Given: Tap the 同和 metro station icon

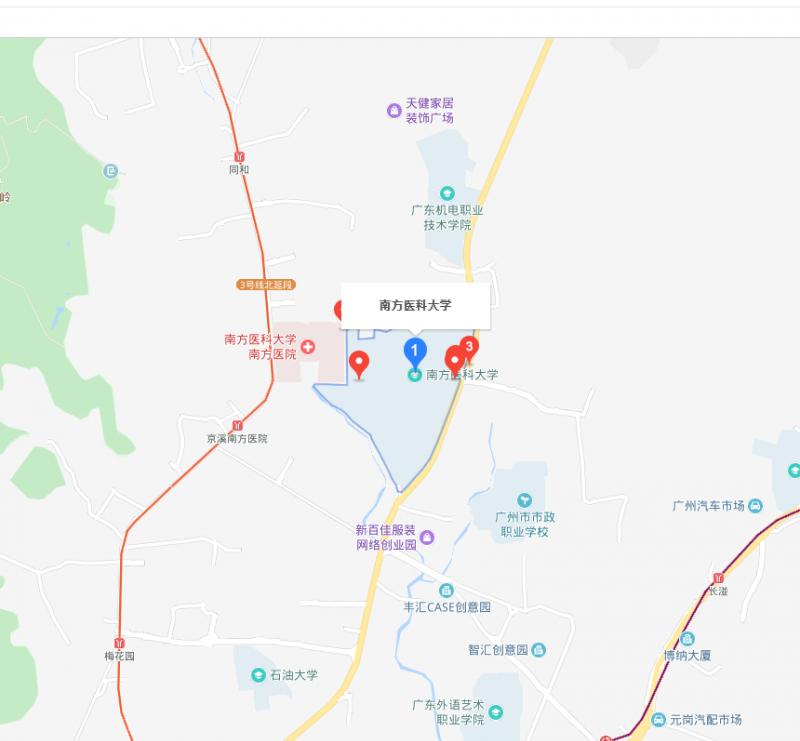Looking at the screenshot, I should point(238,157).
